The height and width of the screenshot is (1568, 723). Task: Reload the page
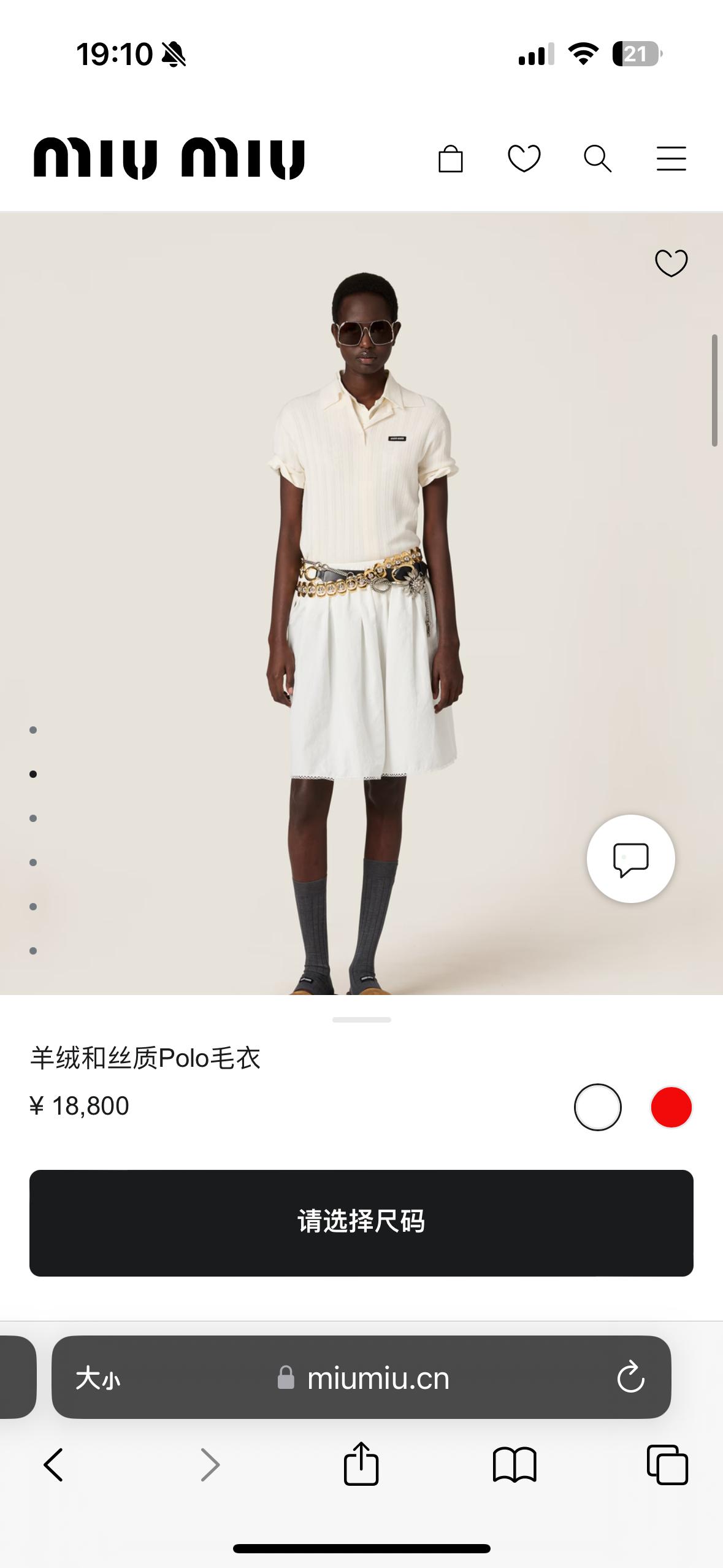pyautogui.click(x=630, y=1378)
